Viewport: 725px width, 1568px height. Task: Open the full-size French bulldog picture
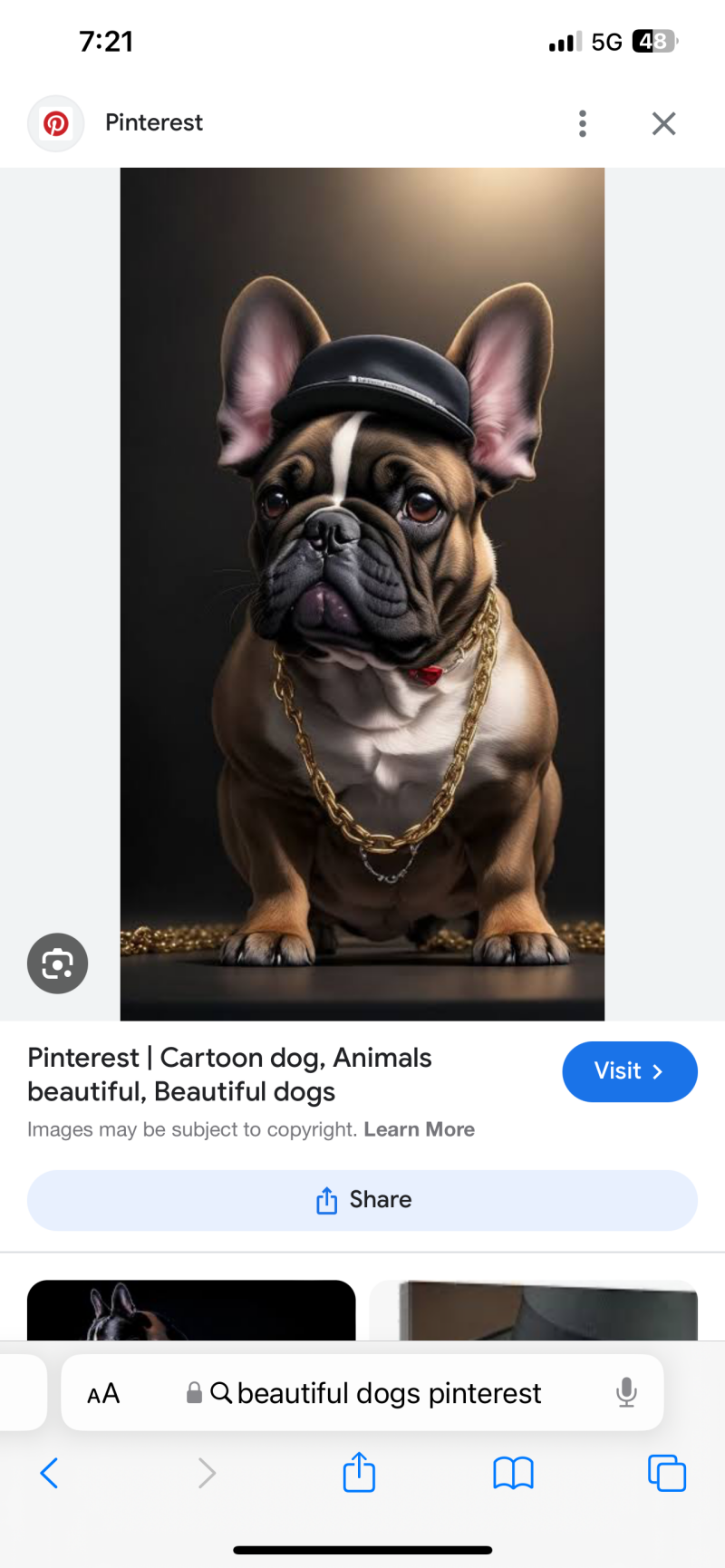(362, 594)
